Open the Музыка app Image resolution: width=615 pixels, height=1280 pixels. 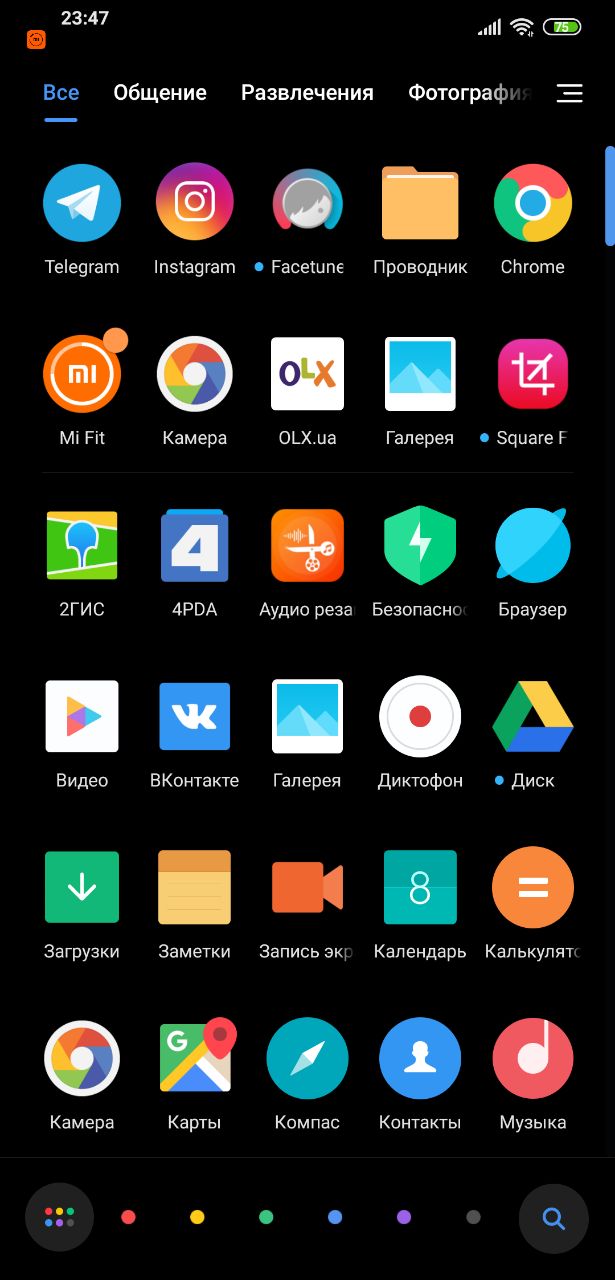pyautogui.click(x=532, y=1059)
